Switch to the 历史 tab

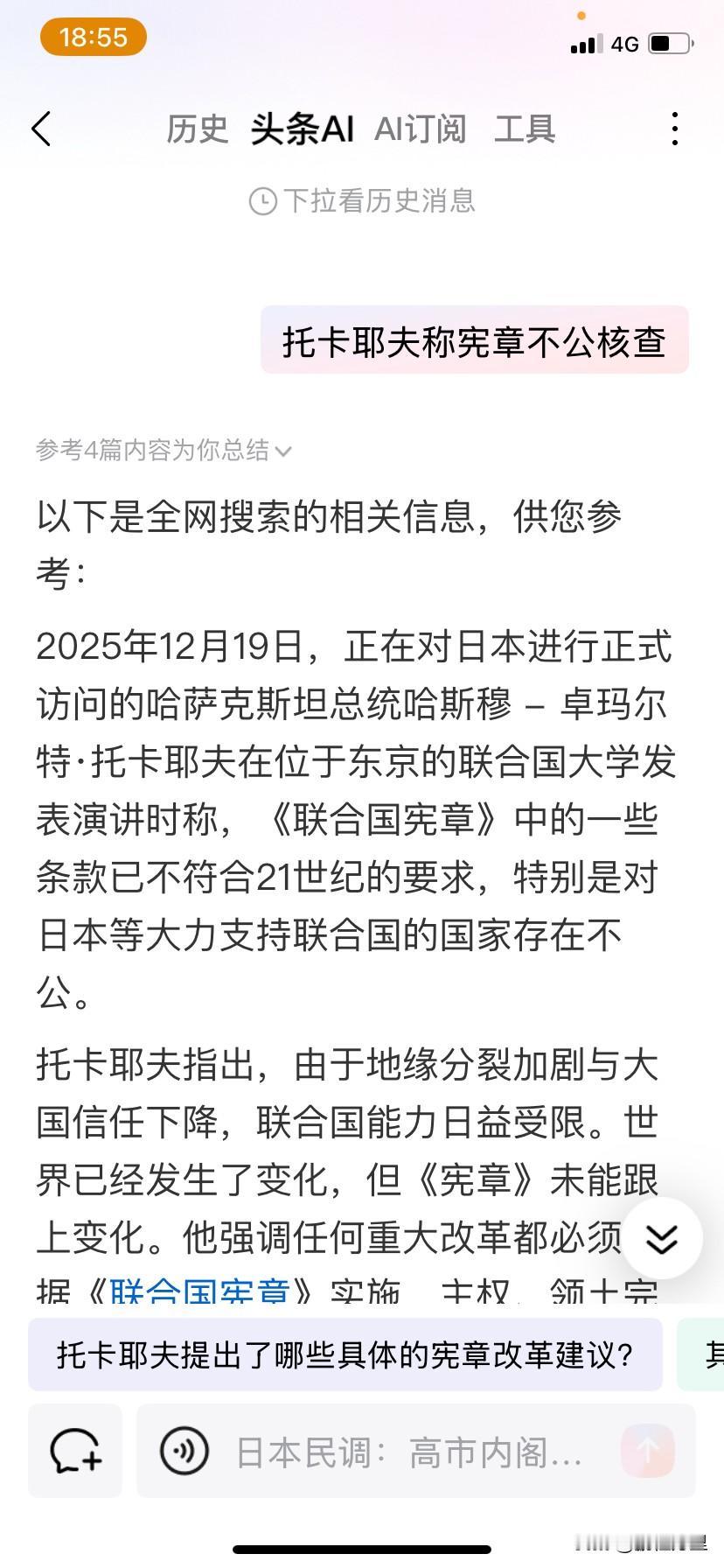pyautogui.click(x=197, y=128)
